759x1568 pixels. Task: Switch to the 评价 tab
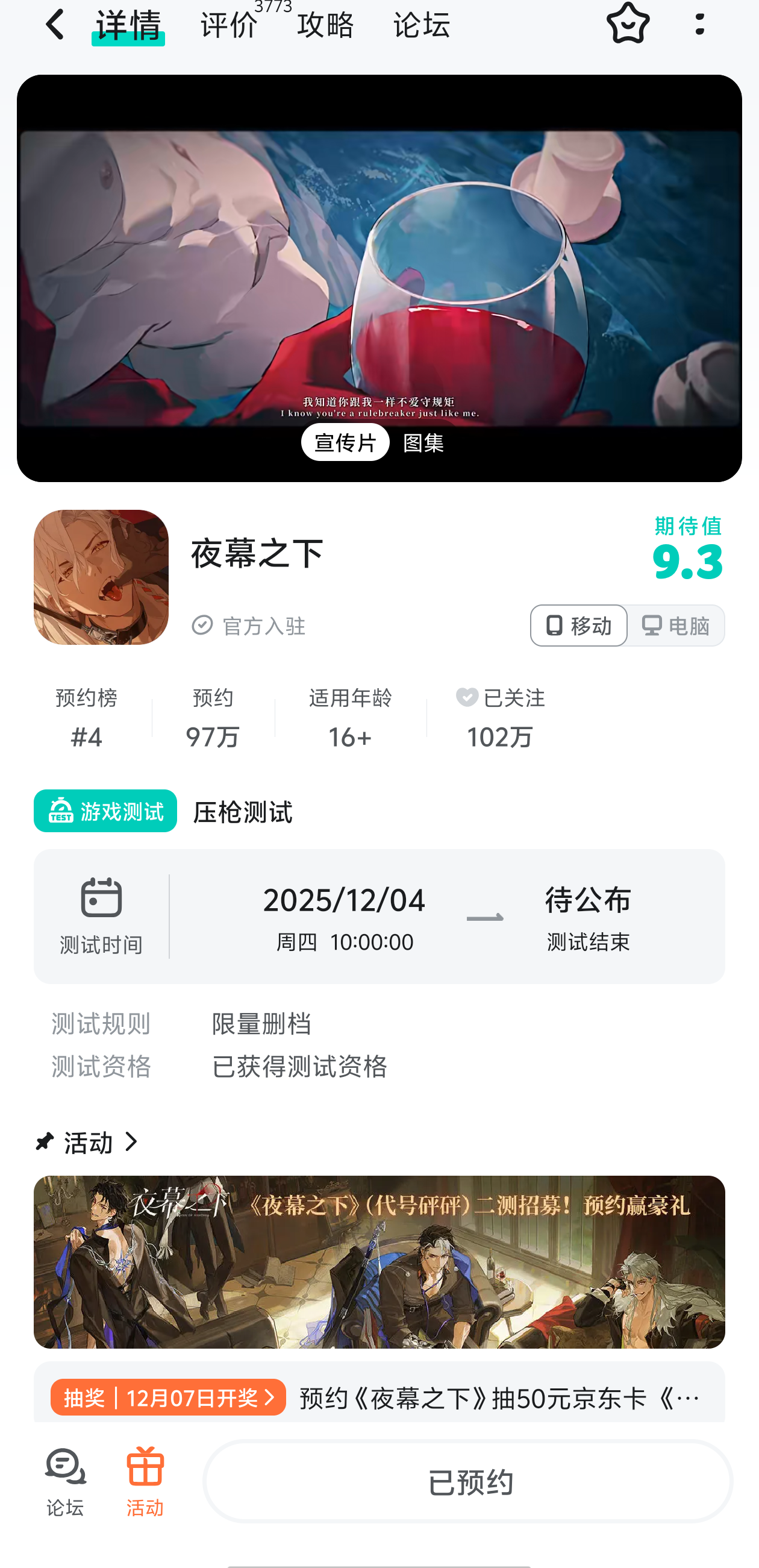pyautogui.click(x=229, y=24)
